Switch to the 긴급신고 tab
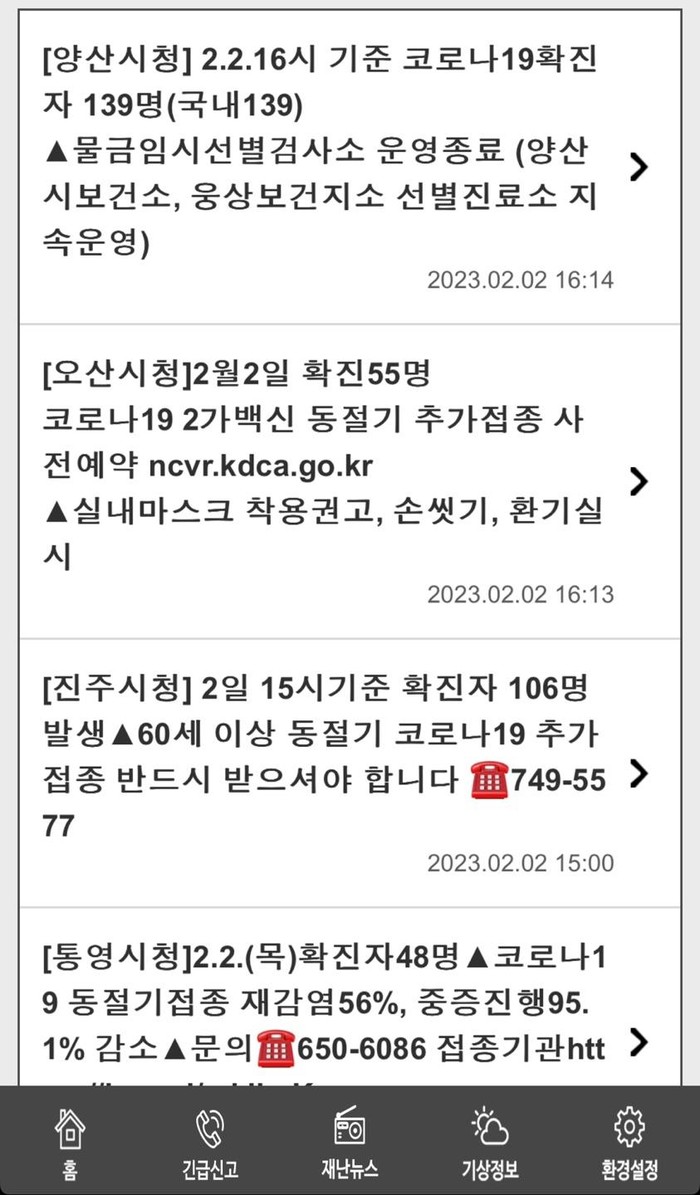 [210, 1141]
